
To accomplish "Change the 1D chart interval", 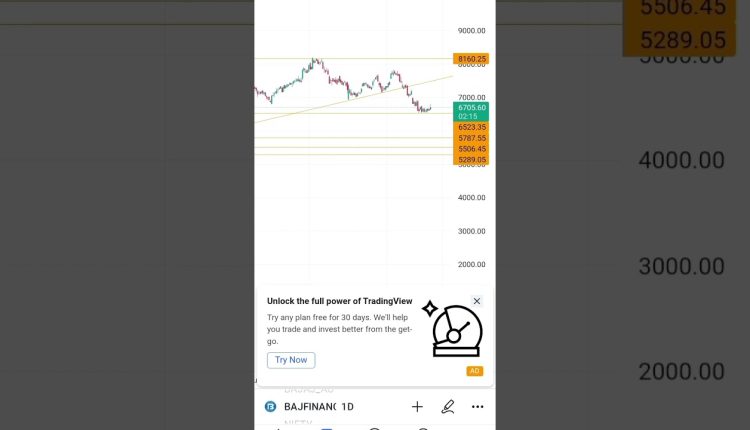I will pos(348,407).
